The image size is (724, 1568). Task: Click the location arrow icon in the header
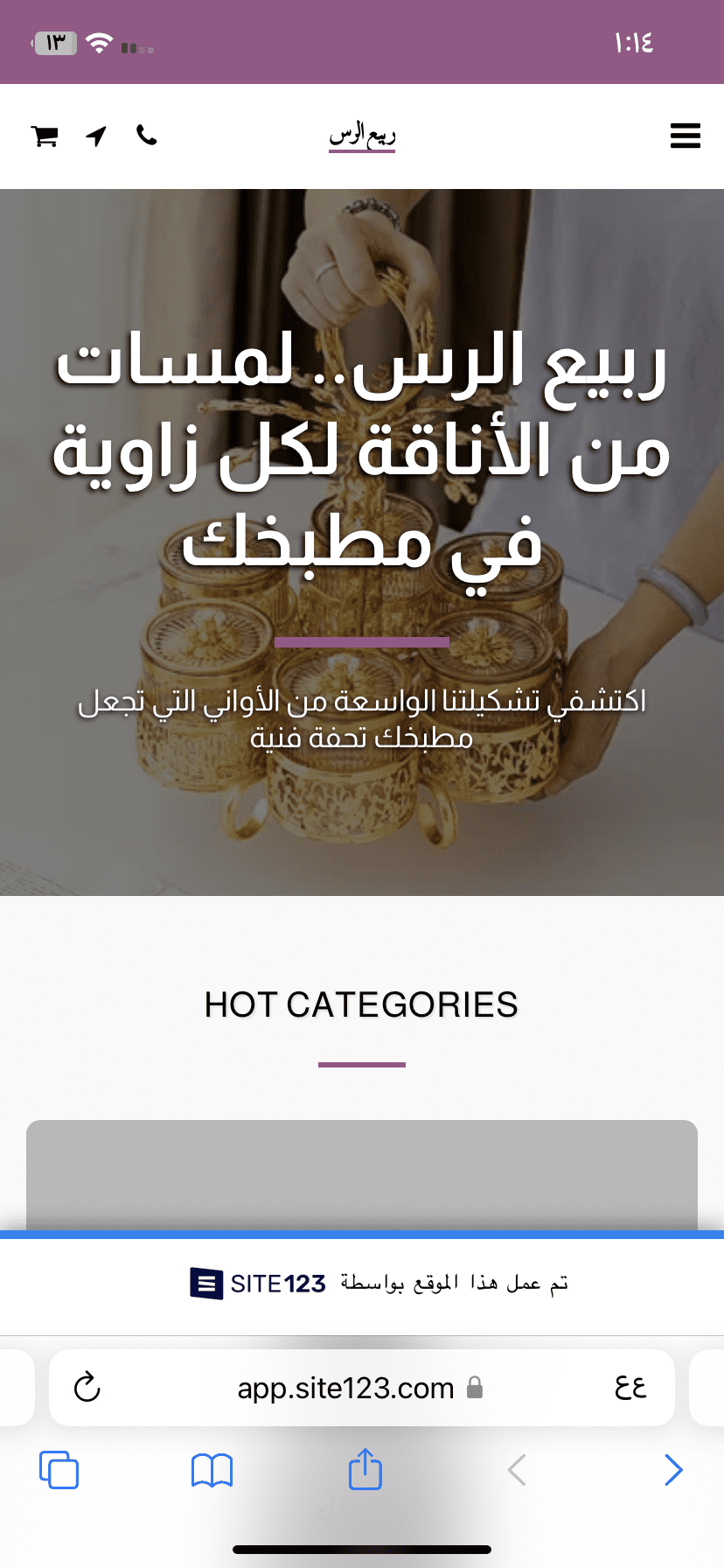tap(96, 136)
